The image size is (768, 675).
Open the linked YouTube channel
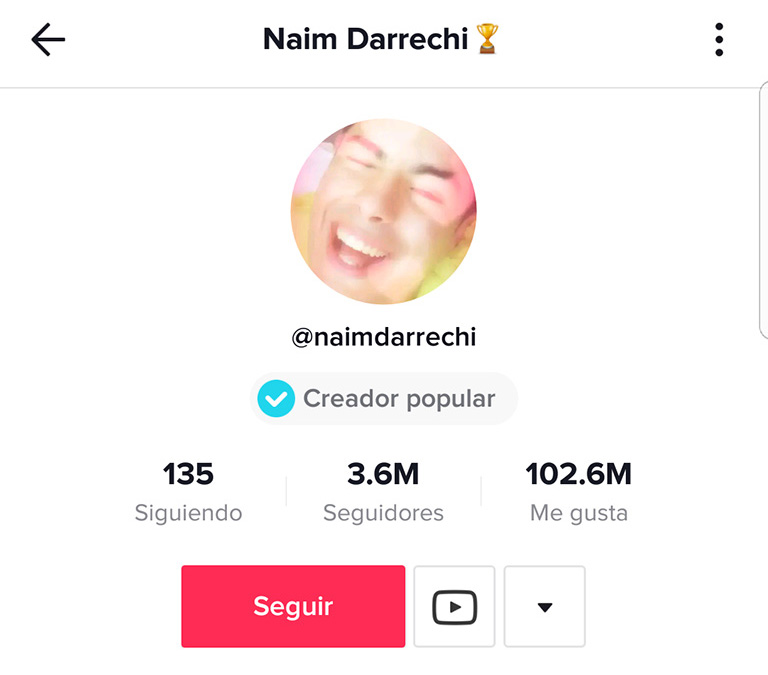tap(454, 606)
